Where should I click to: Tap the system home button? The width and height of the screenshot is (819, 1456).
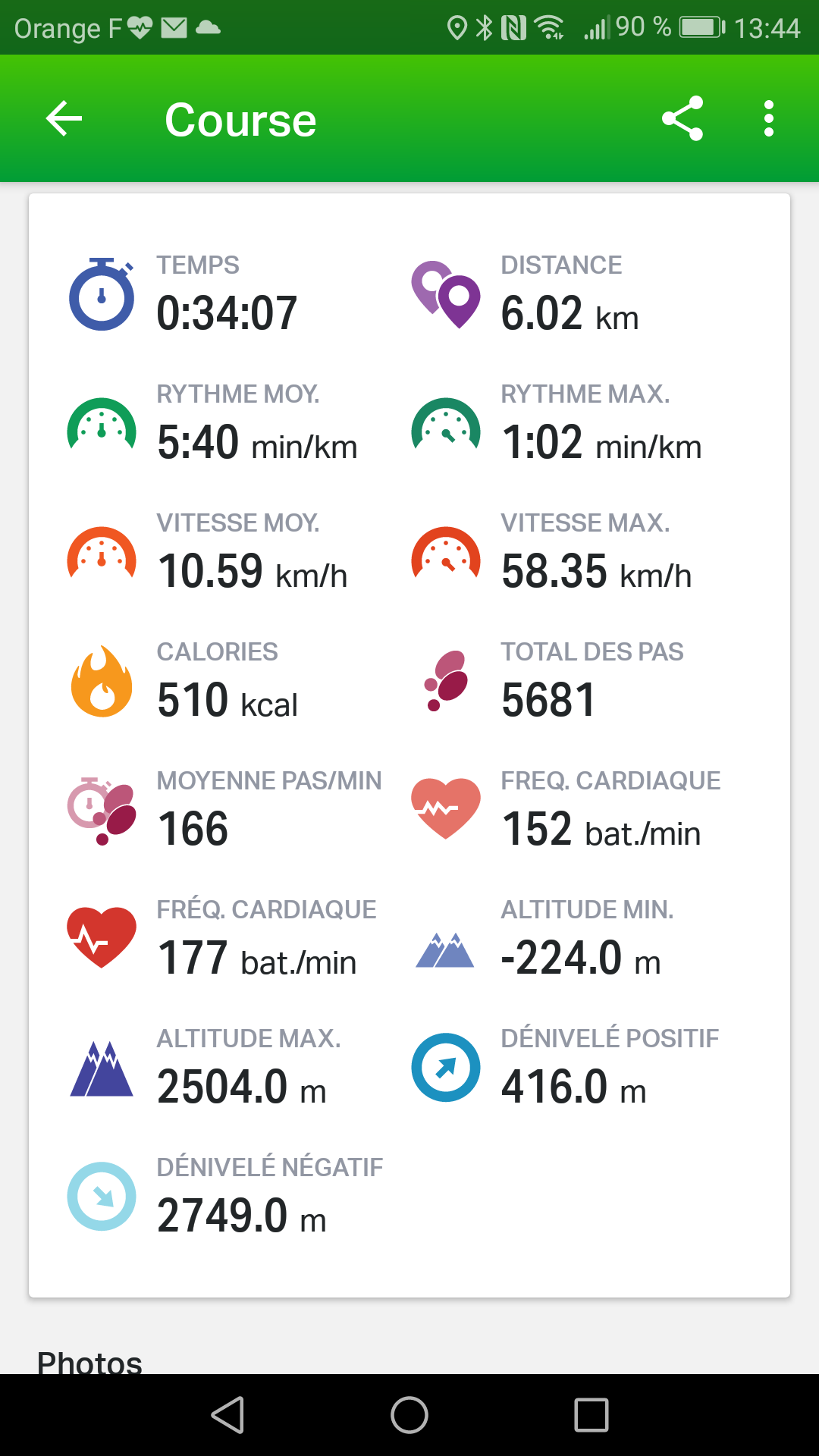click(x=409, y=1415)
